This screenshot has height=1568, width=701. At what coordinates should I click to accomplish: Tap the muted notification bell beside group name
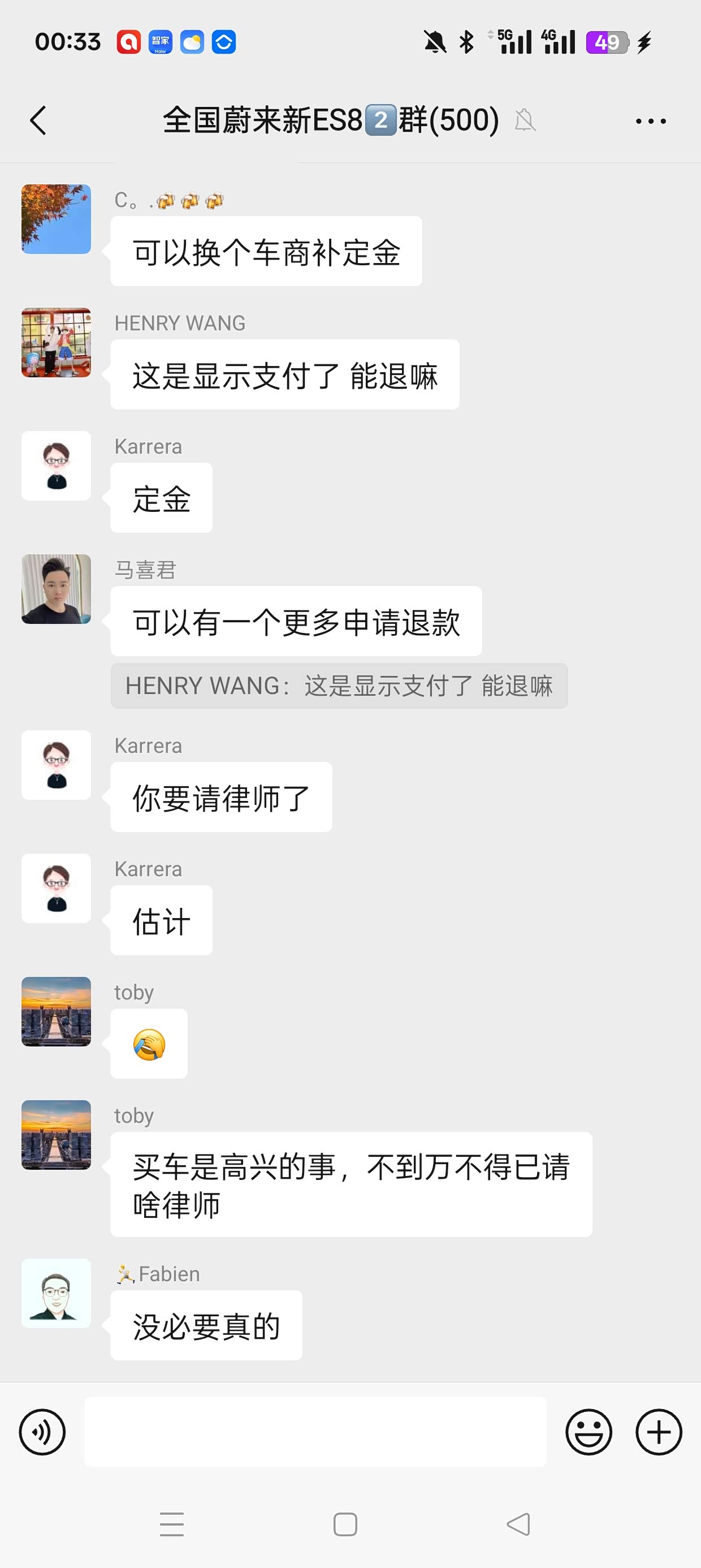click(x=526, y=121)
